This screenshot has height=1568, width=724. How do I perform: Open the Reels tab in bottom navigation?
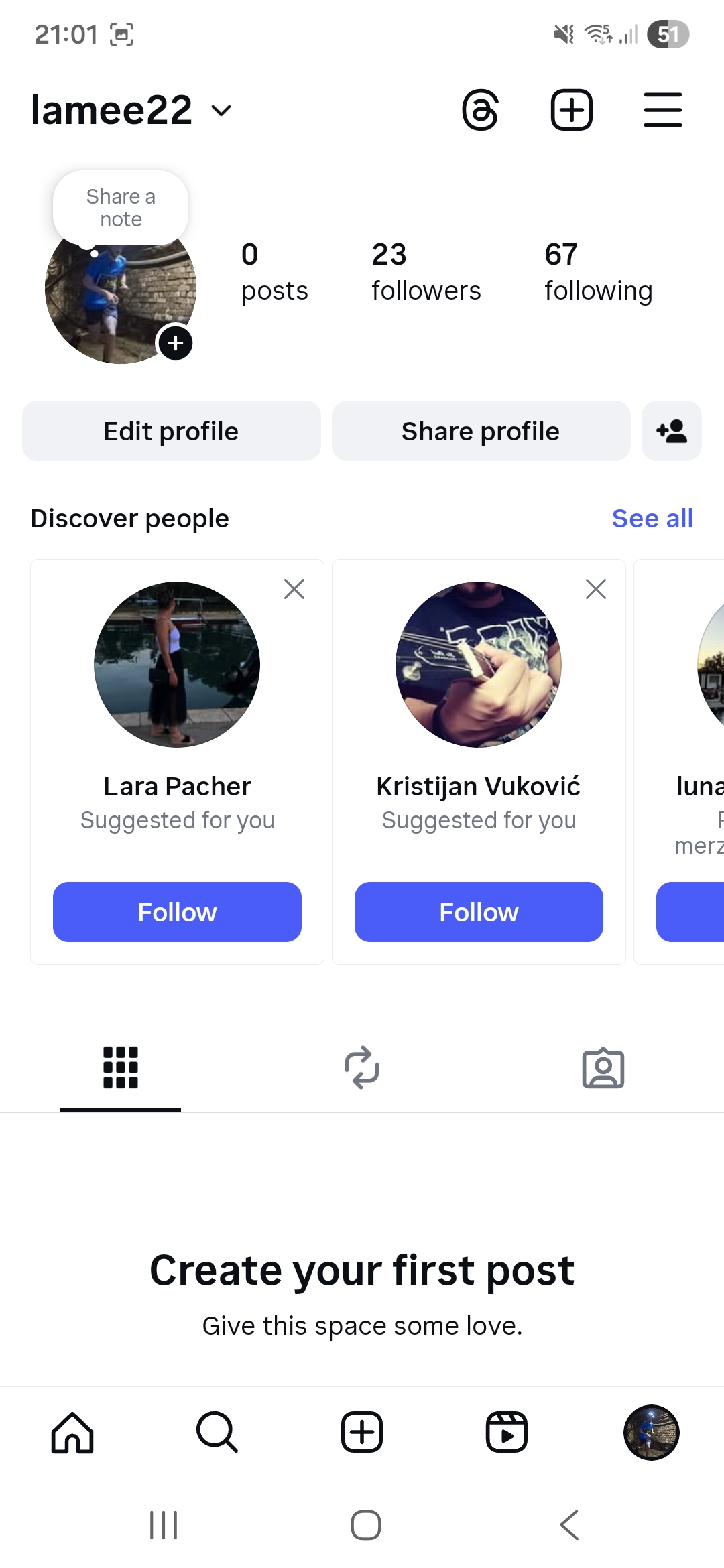pyautogui.click(x=506, y=1432)
